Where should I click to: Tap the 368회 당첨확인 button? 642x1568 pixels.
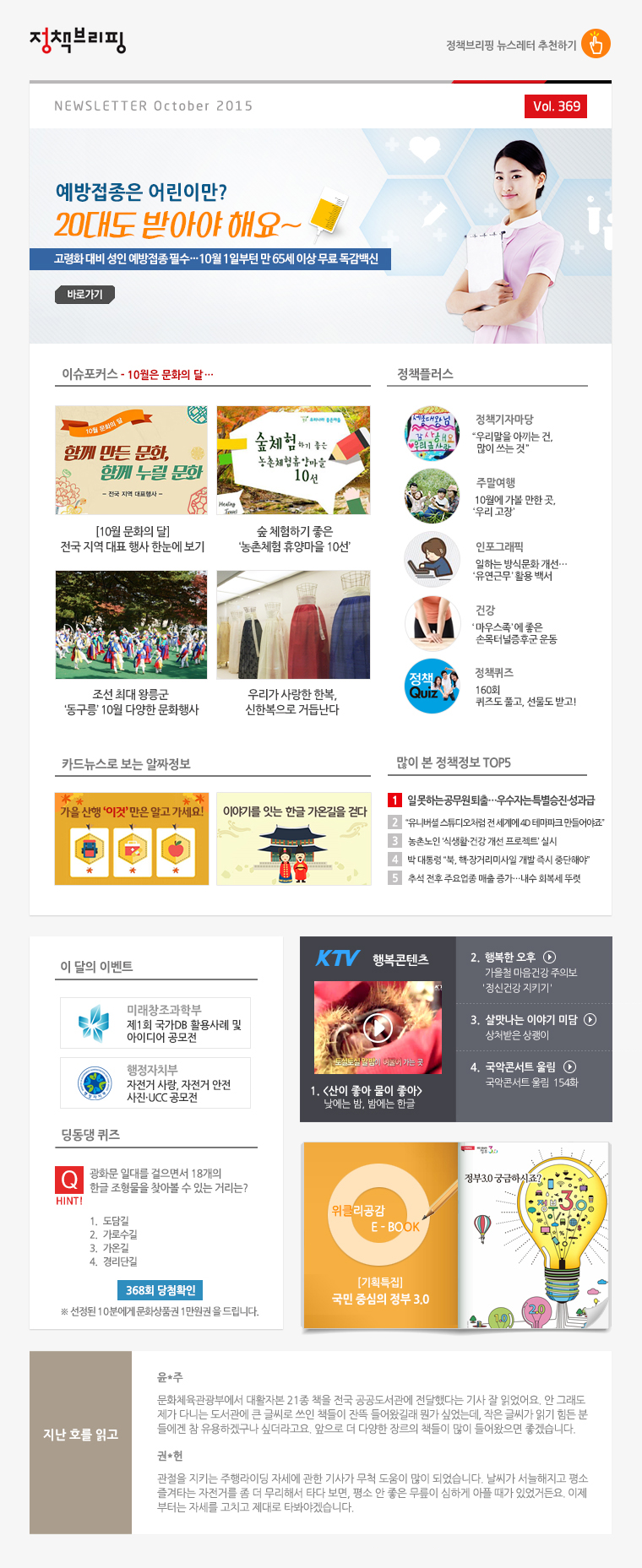pos(160,1290)
